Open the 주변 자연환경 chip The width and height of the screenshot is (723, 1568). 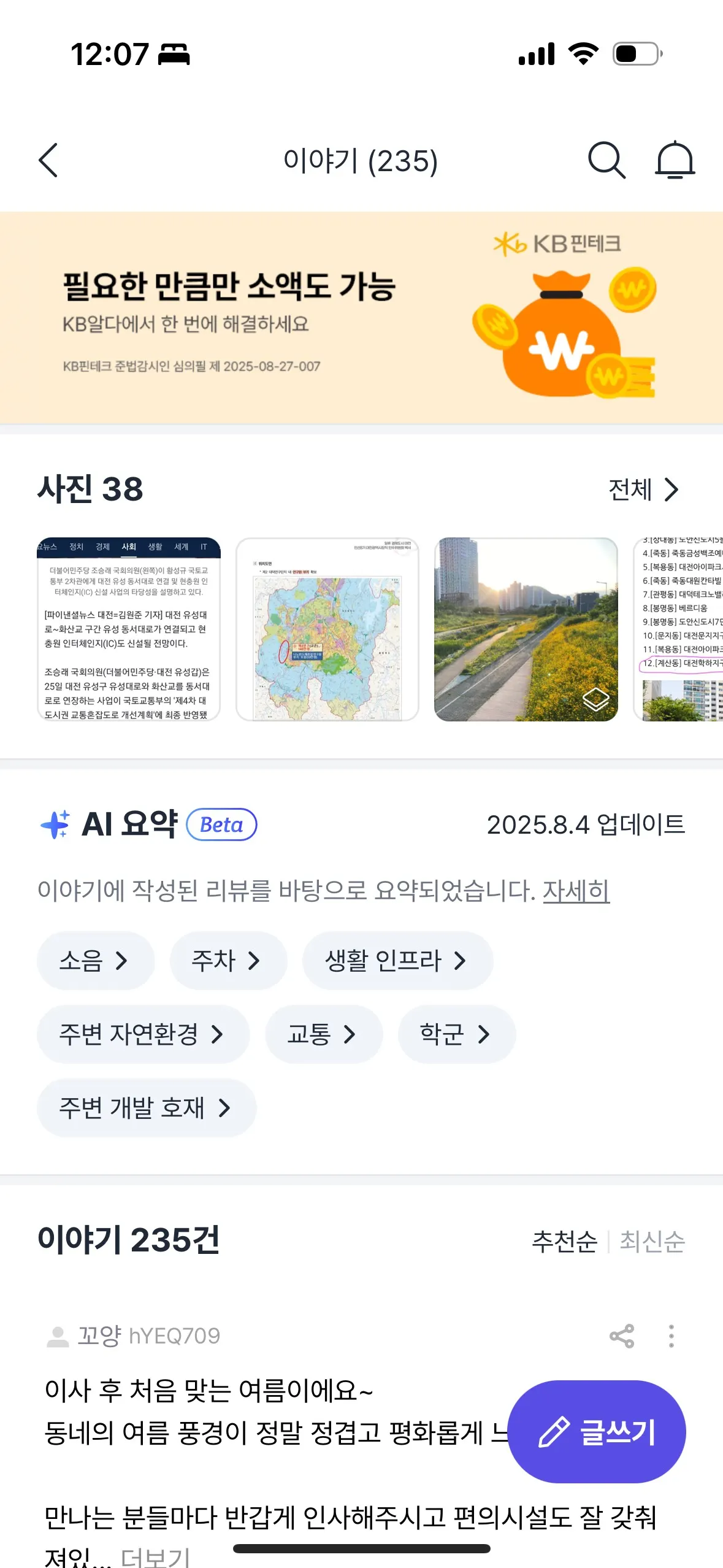click(x=142, y=1034)
